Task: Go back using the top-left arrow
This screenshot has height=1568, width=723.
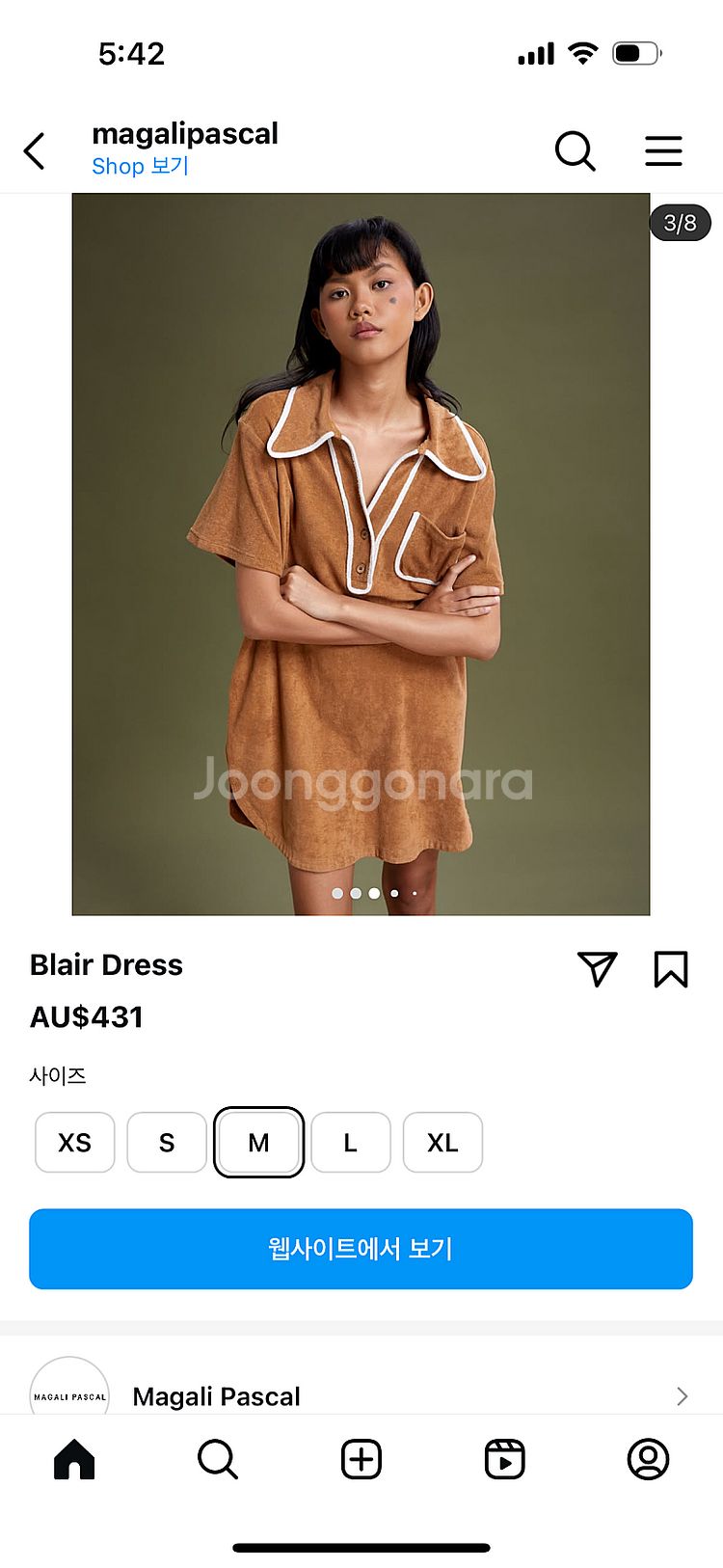Action: 35,151
